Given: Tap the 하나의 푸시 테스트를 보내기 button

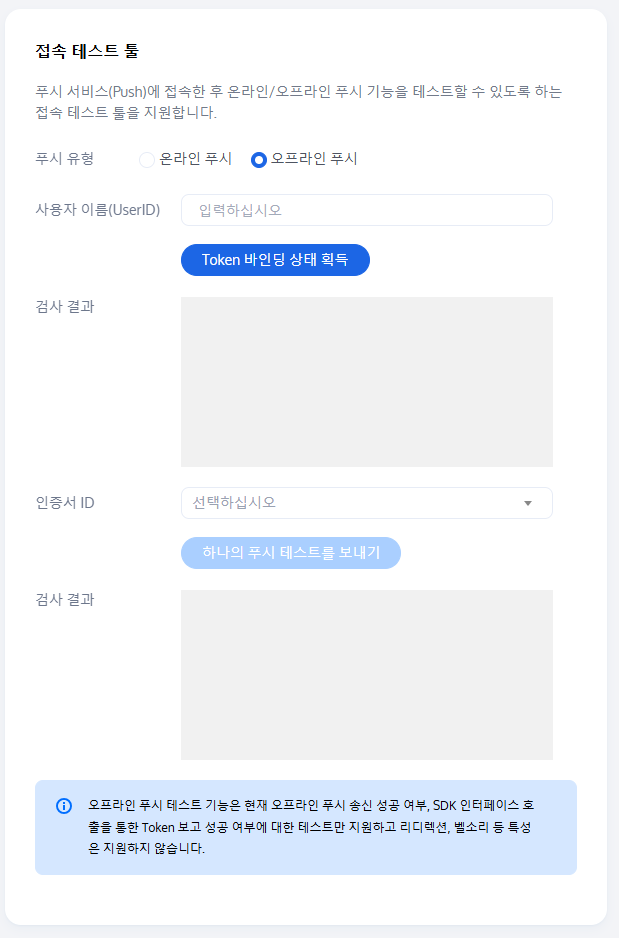Looking at the screenshot, I should (x=290, y=553).
